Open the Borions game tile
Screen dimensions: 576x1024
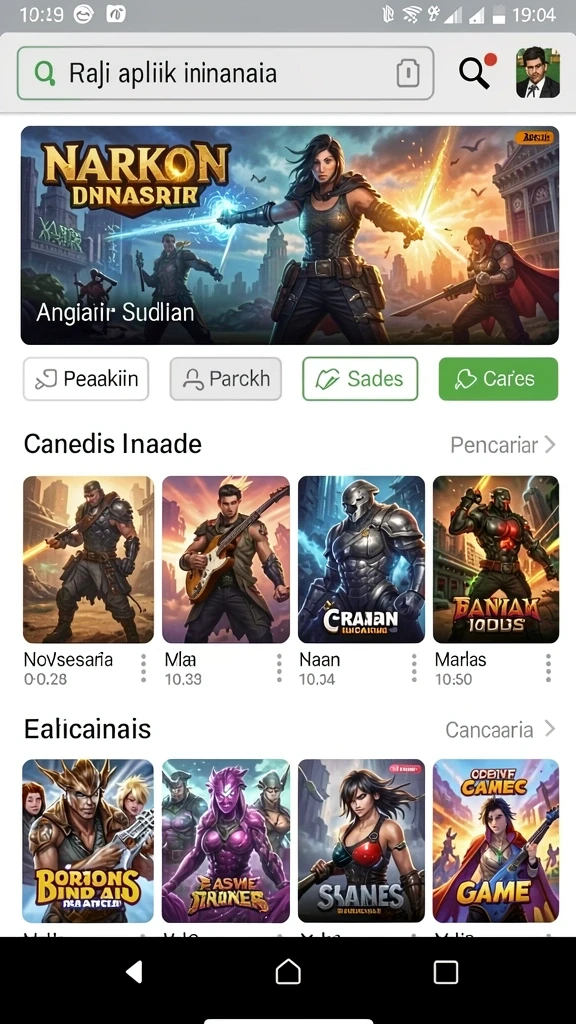(x=88, y=841)
